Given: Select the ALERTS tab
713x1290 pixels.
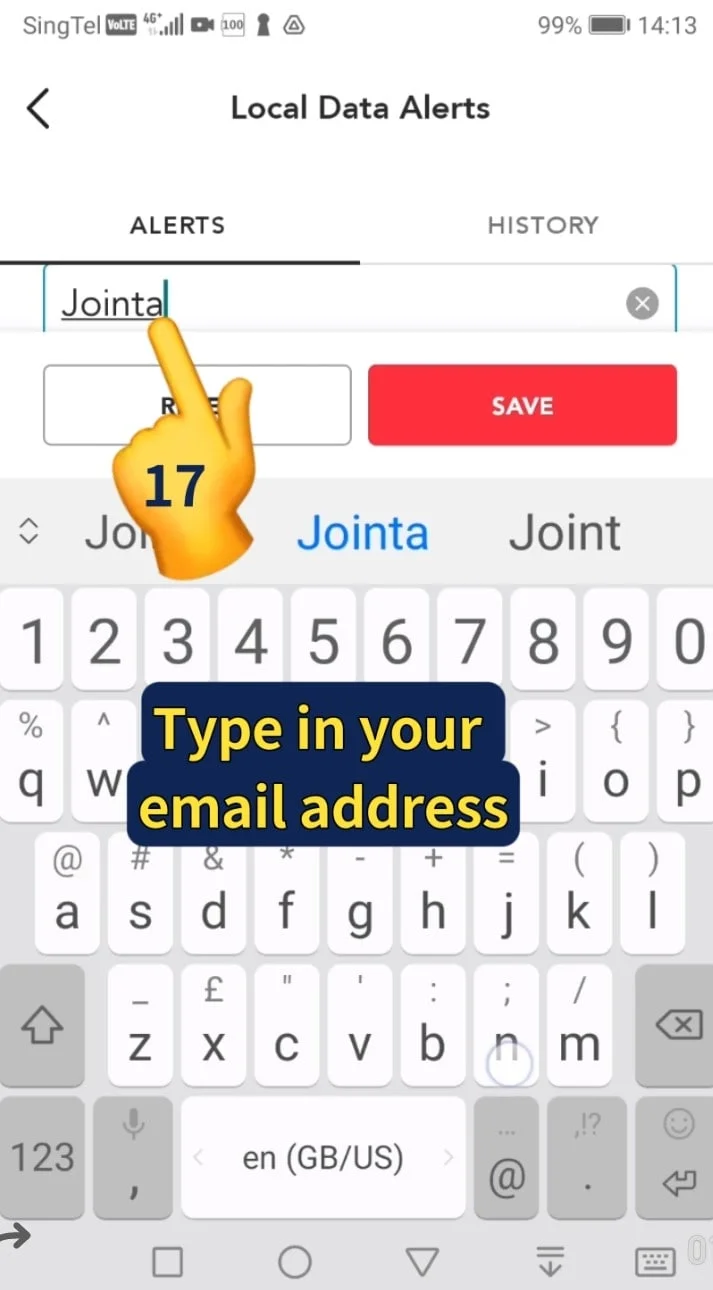Looking at the screenshot, I should tap(178, 225).
